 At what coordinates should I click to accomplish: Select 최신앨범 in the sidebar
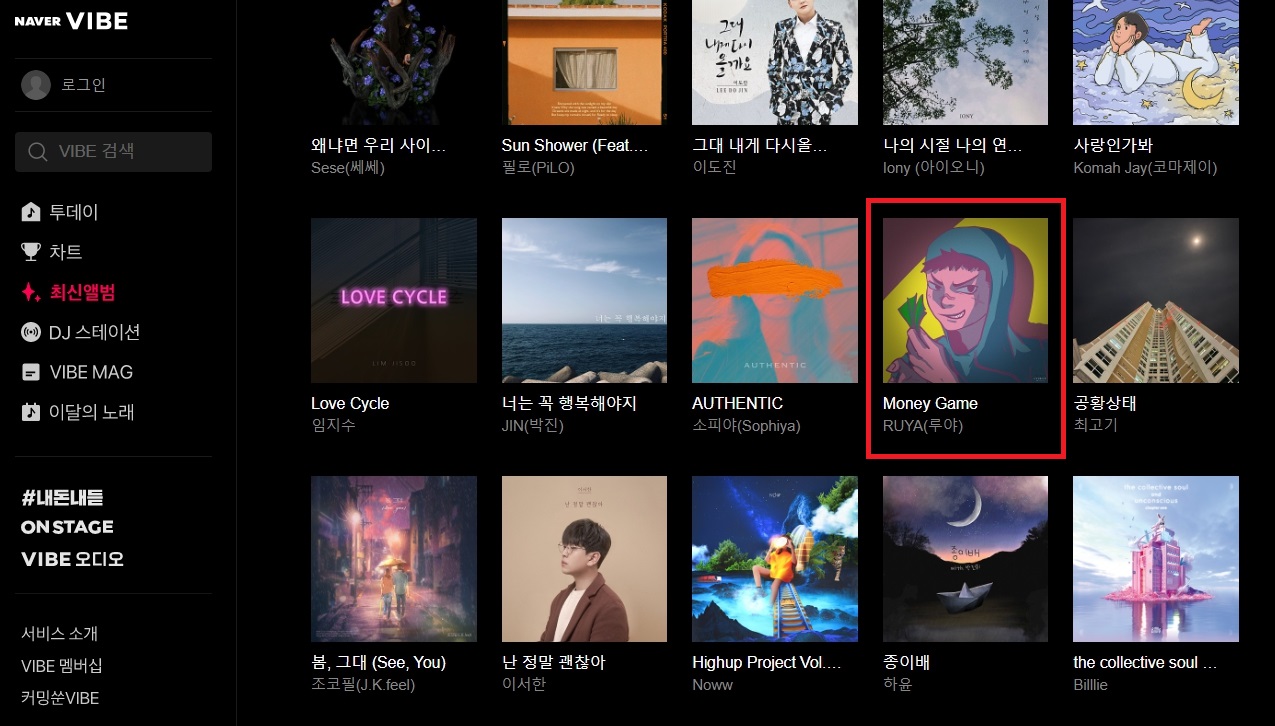pyautogui.click(x=81, y=292)
